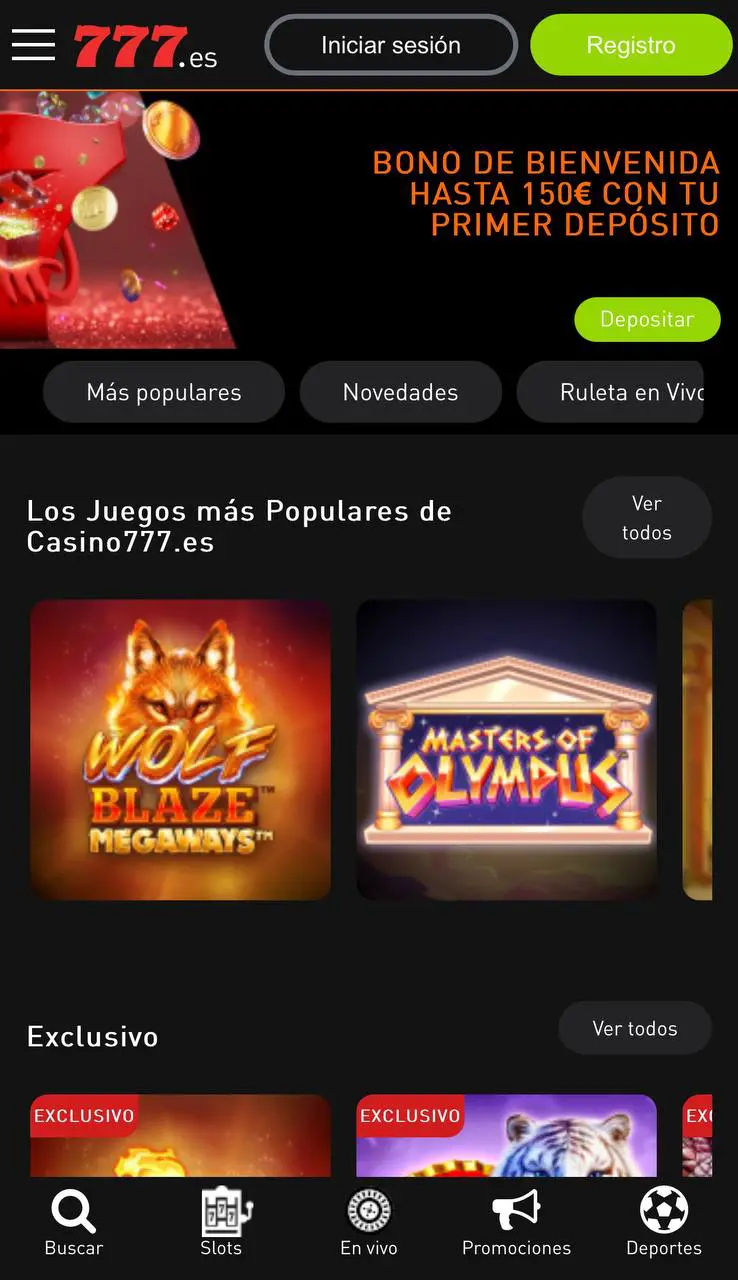
Task: Enable the Novedades games filter
Action: [400, 392]
